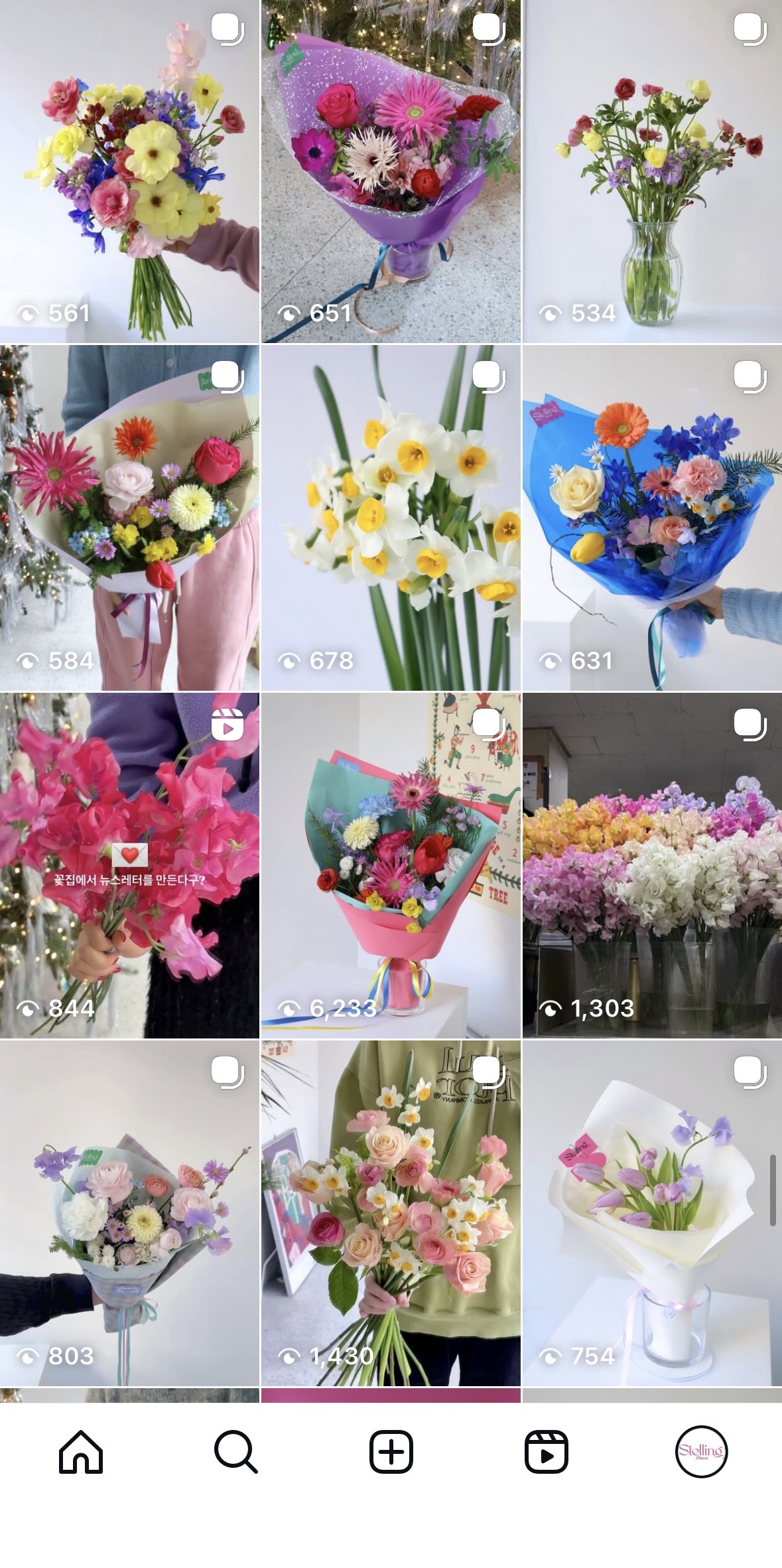Play the reel with 844 views
The width and height of the screenshot is (782, 1568).
click(129, 865)
